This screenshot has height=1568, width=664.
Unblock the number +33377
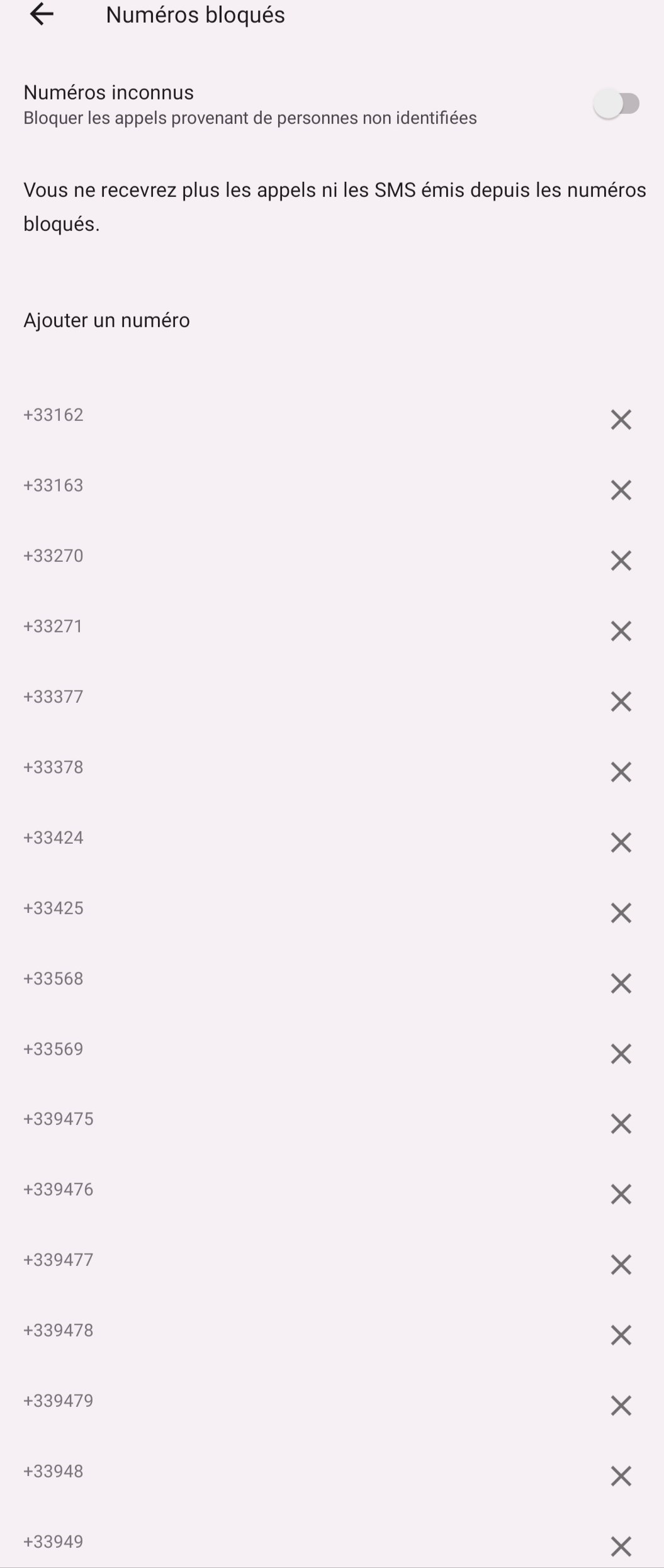coord(621,702)
